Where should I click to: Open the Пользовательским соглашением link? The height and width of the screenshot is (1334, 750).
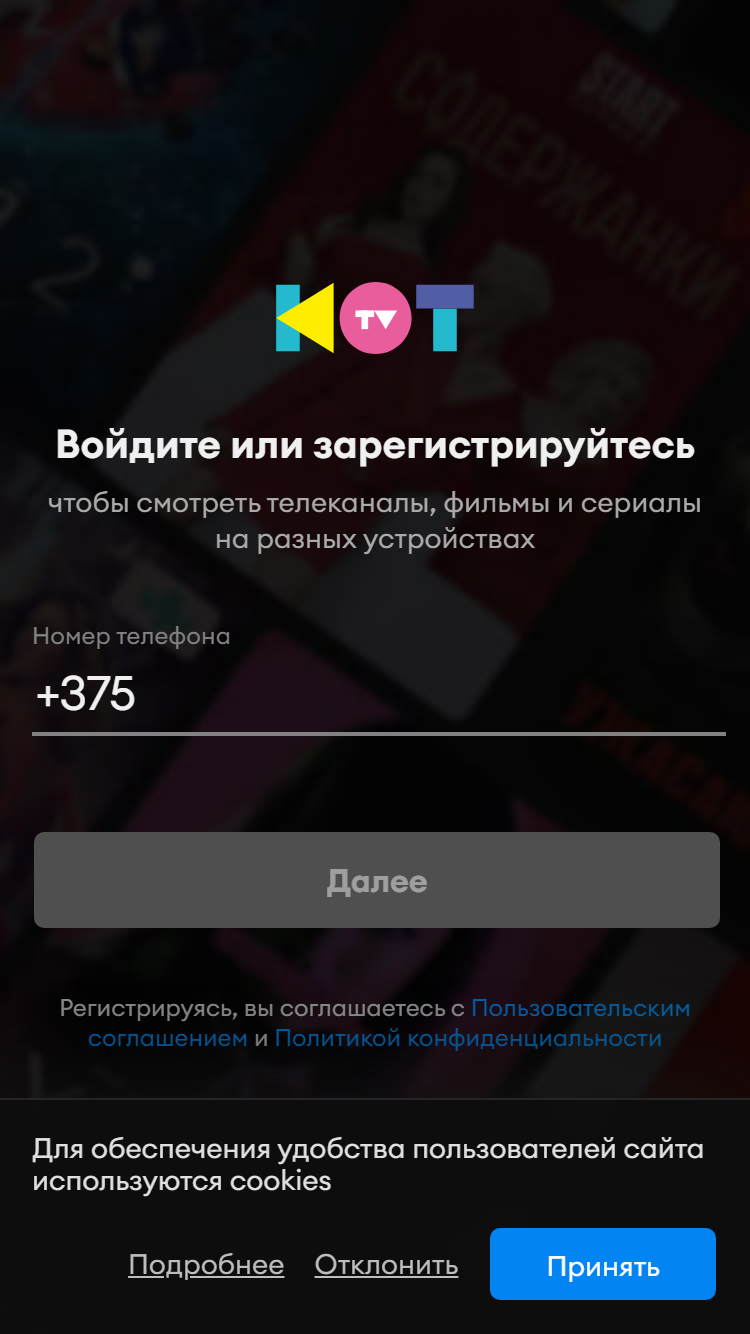click(x=580, y=1008)
